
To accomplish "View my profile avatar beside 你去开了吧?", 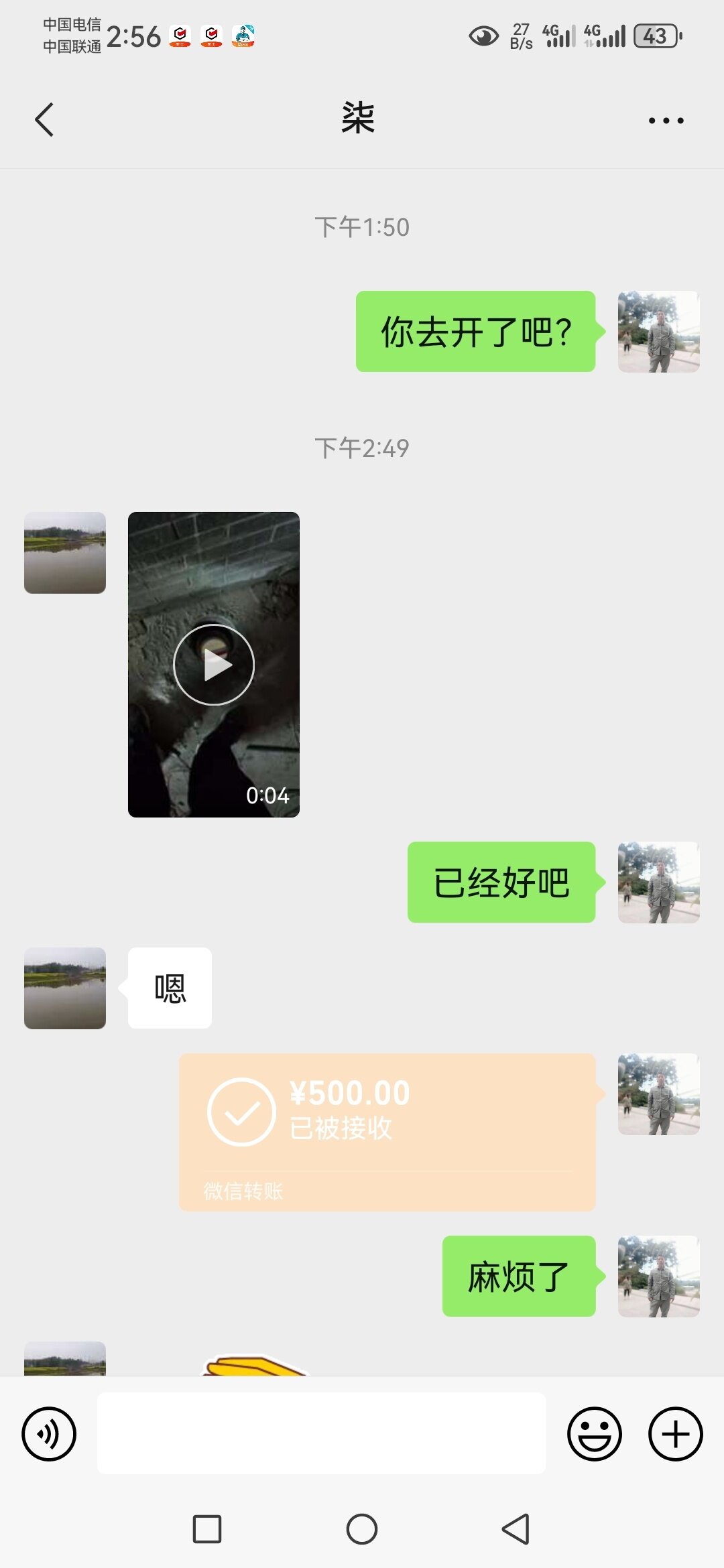I will 658,332.
